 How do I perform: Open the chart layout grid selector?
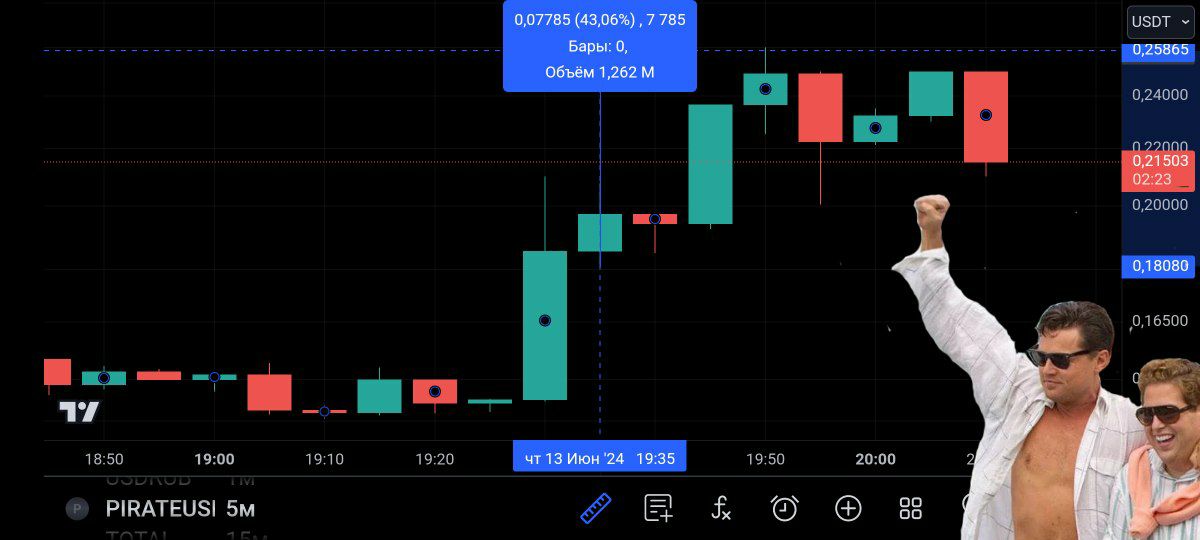pyautogui.click(x=911, y=508)
